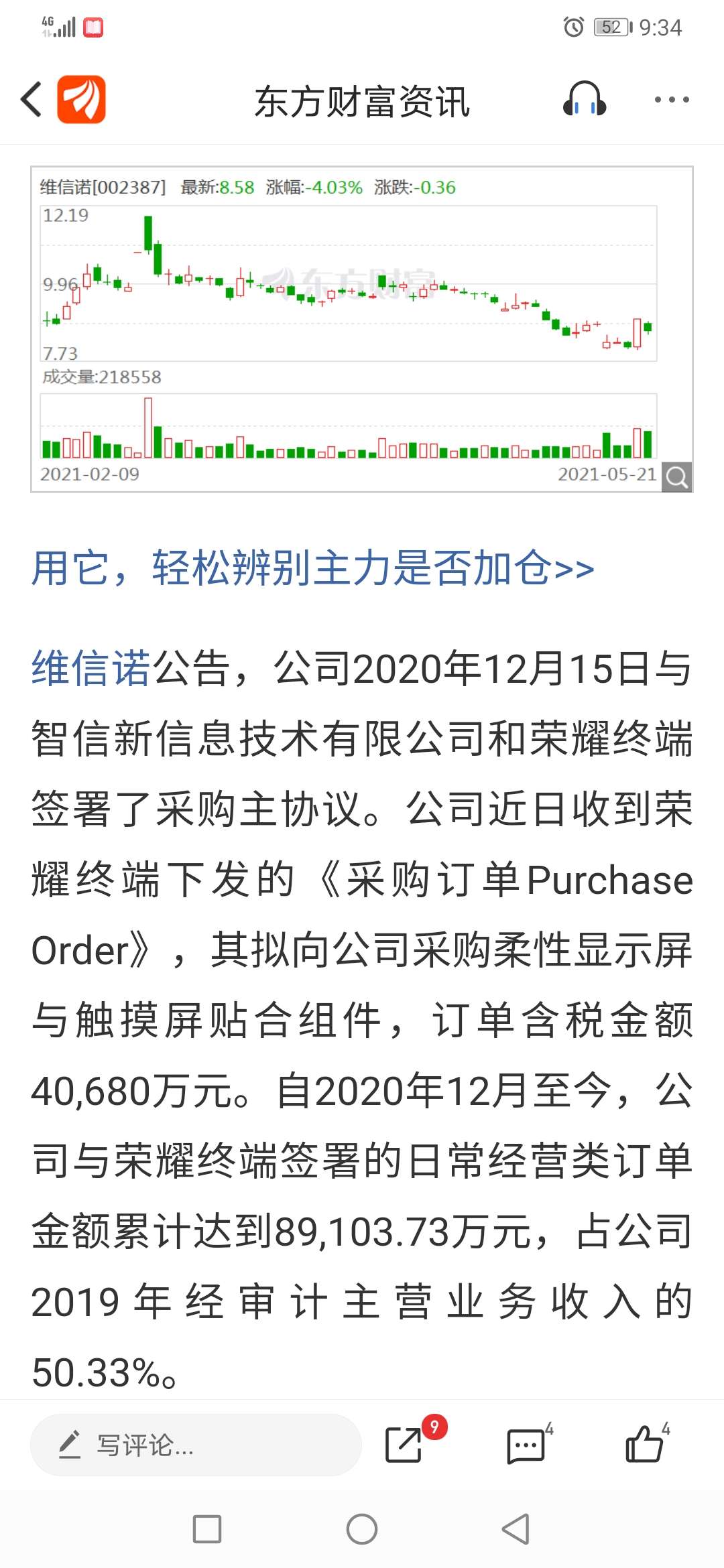Open the three-dot overflow menu
724x1568 pixels.
[x=672, y=100]
